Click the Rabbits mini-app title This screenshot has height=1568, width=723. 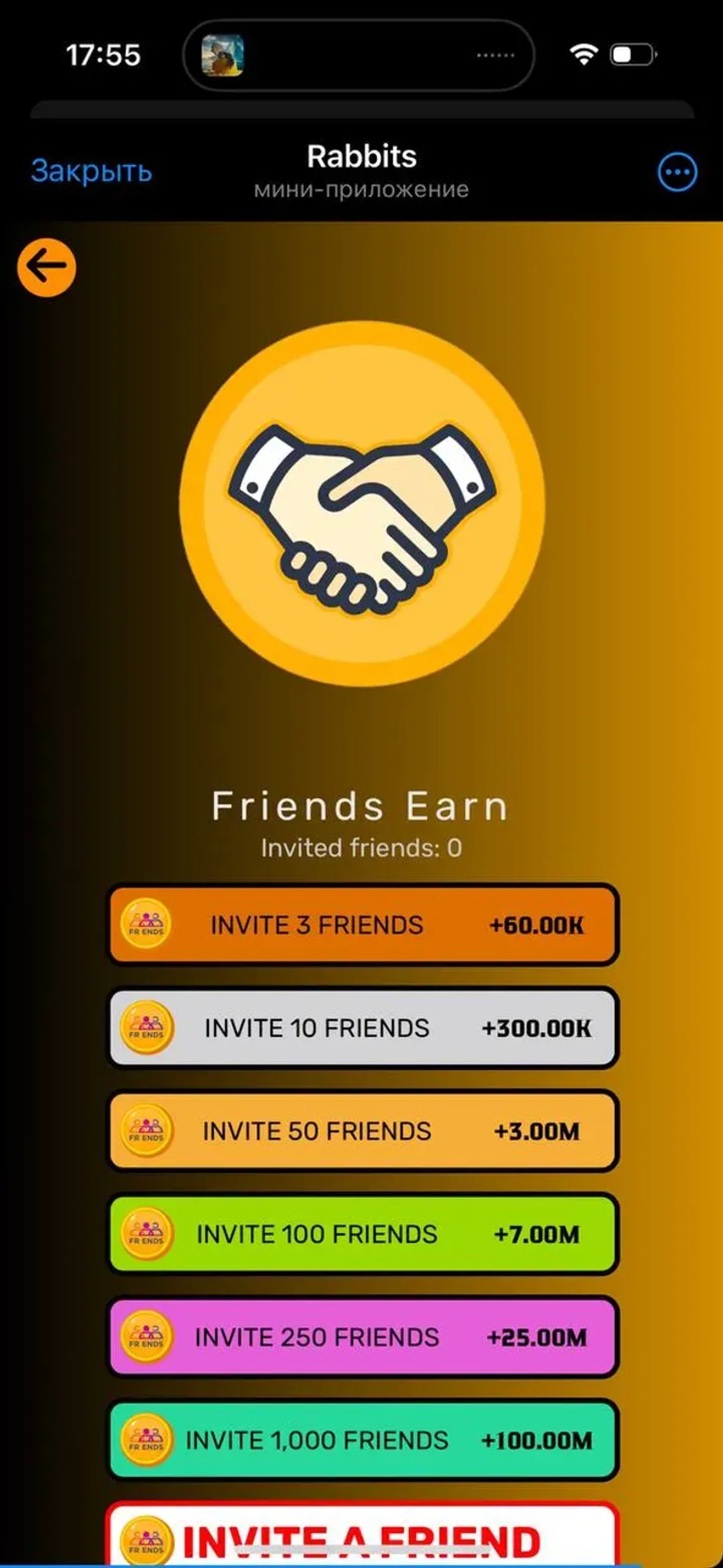[x=361, y=157]
